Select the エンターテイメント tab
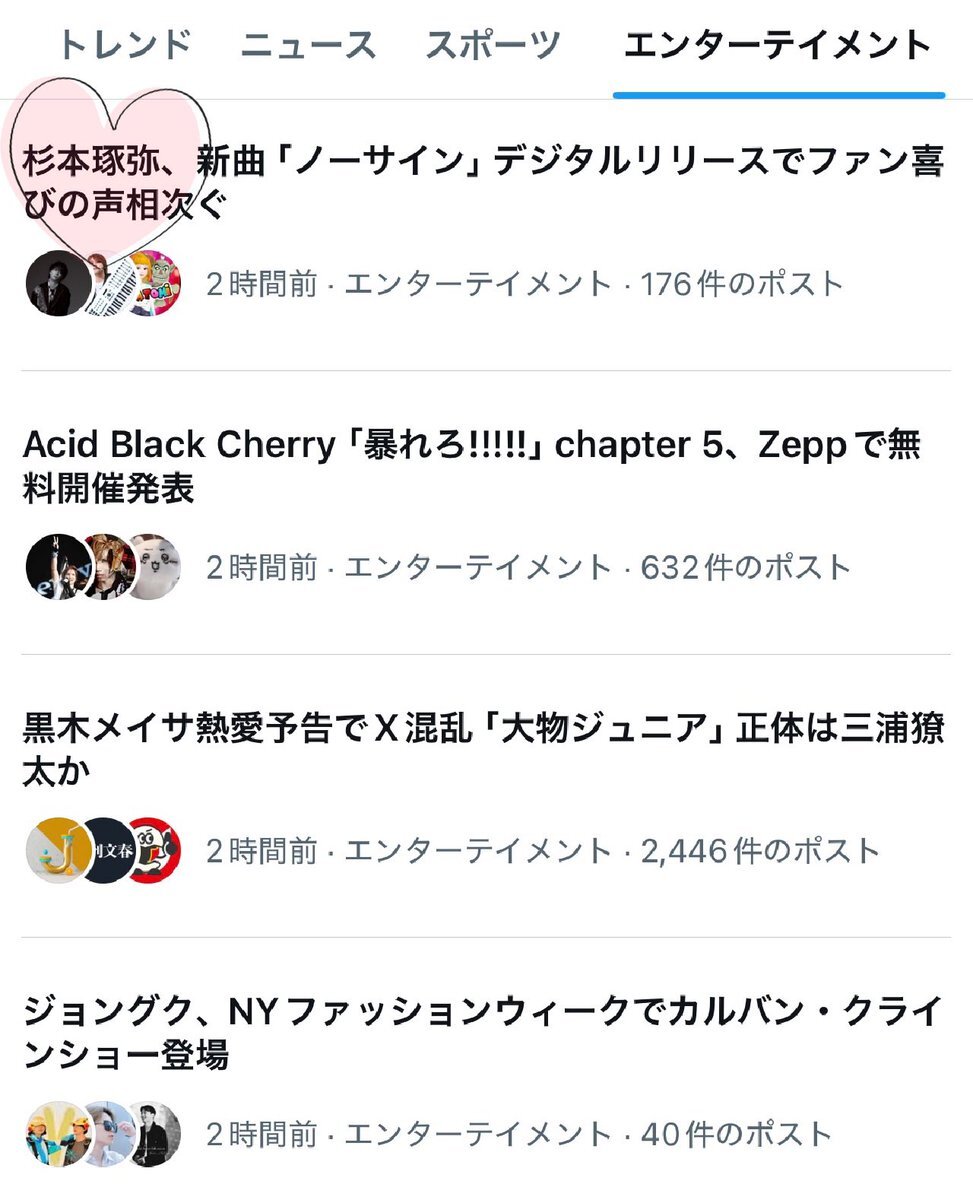This screenshot has height=1200, width=973. (777, 45)
